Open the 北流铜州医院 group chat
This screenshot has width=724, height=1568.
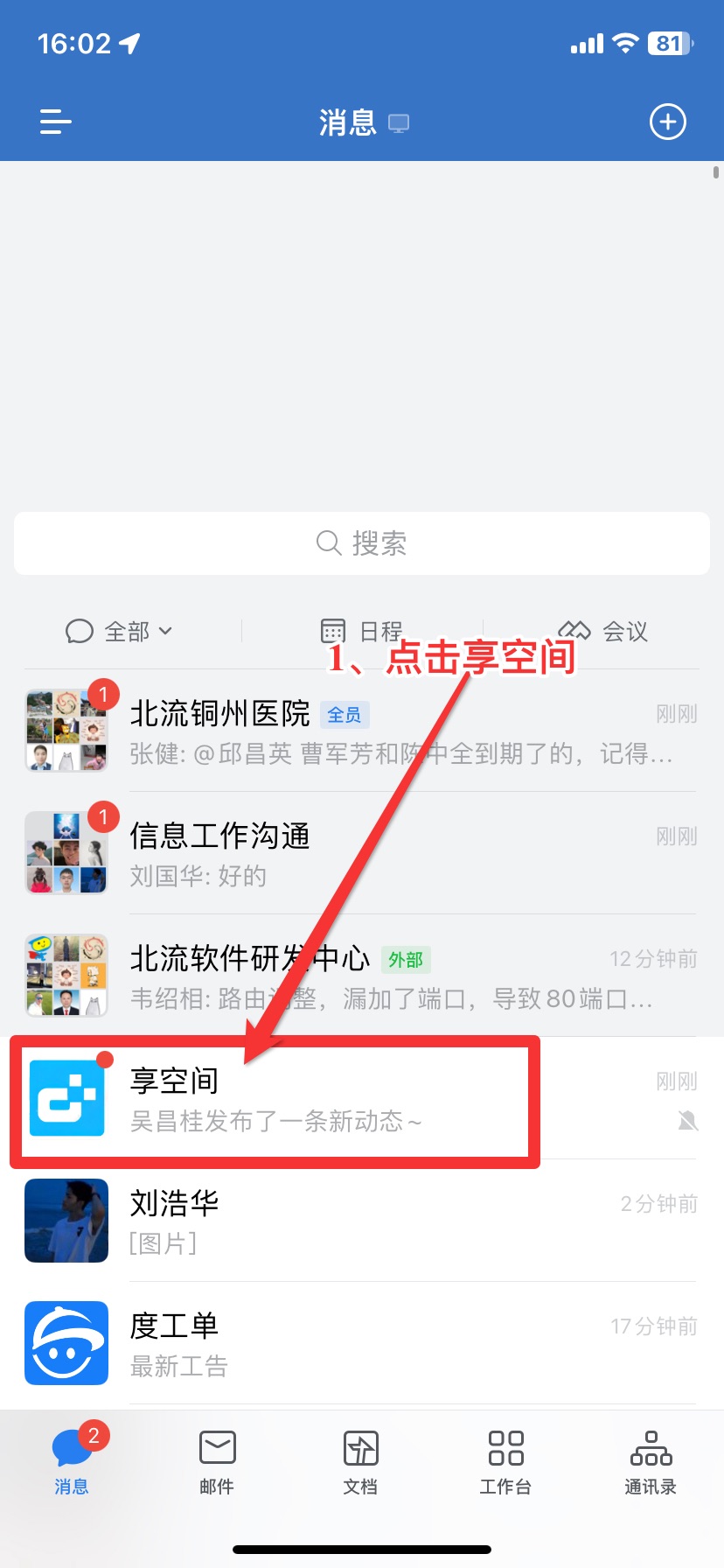click(362, 731)
